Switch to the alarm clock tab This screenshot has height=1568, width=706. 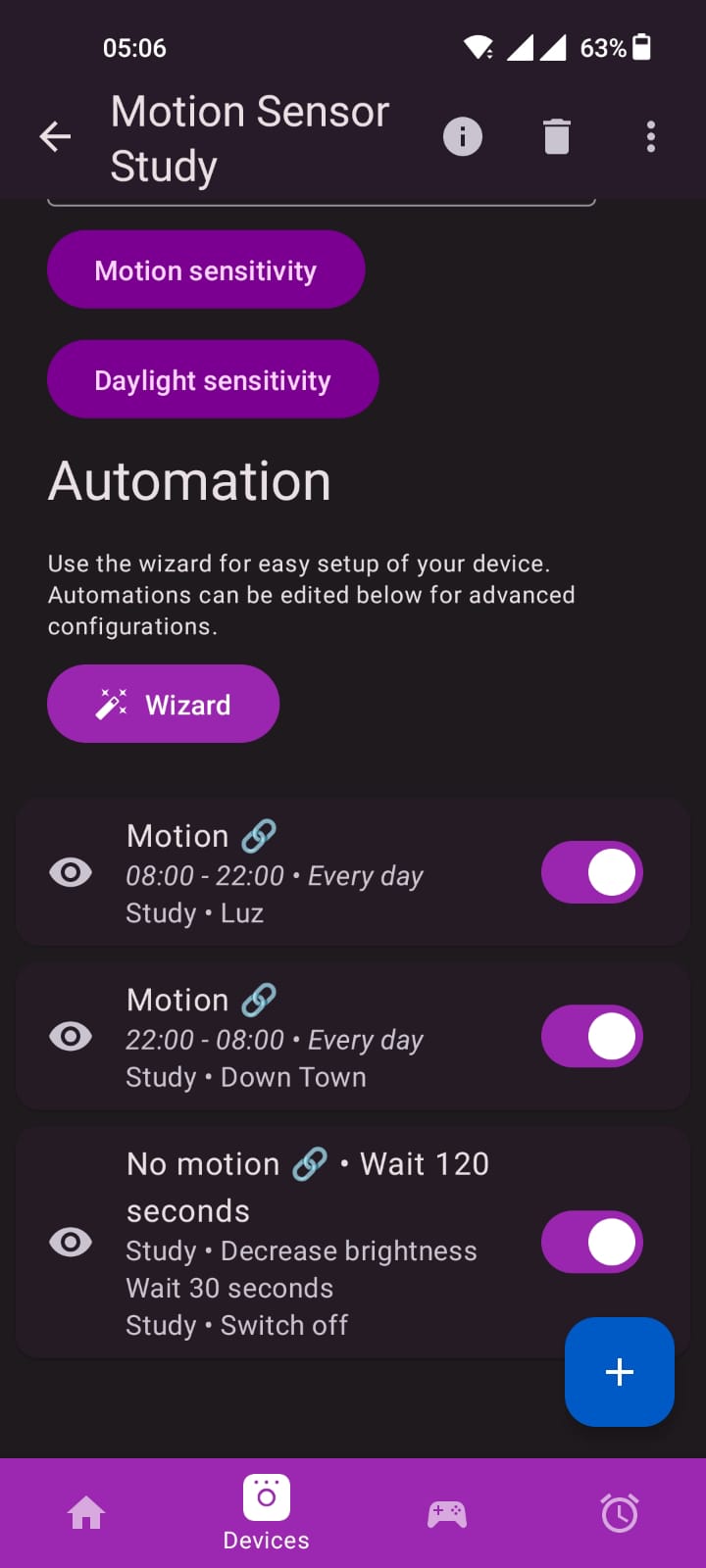click(x=620, y=1513)
